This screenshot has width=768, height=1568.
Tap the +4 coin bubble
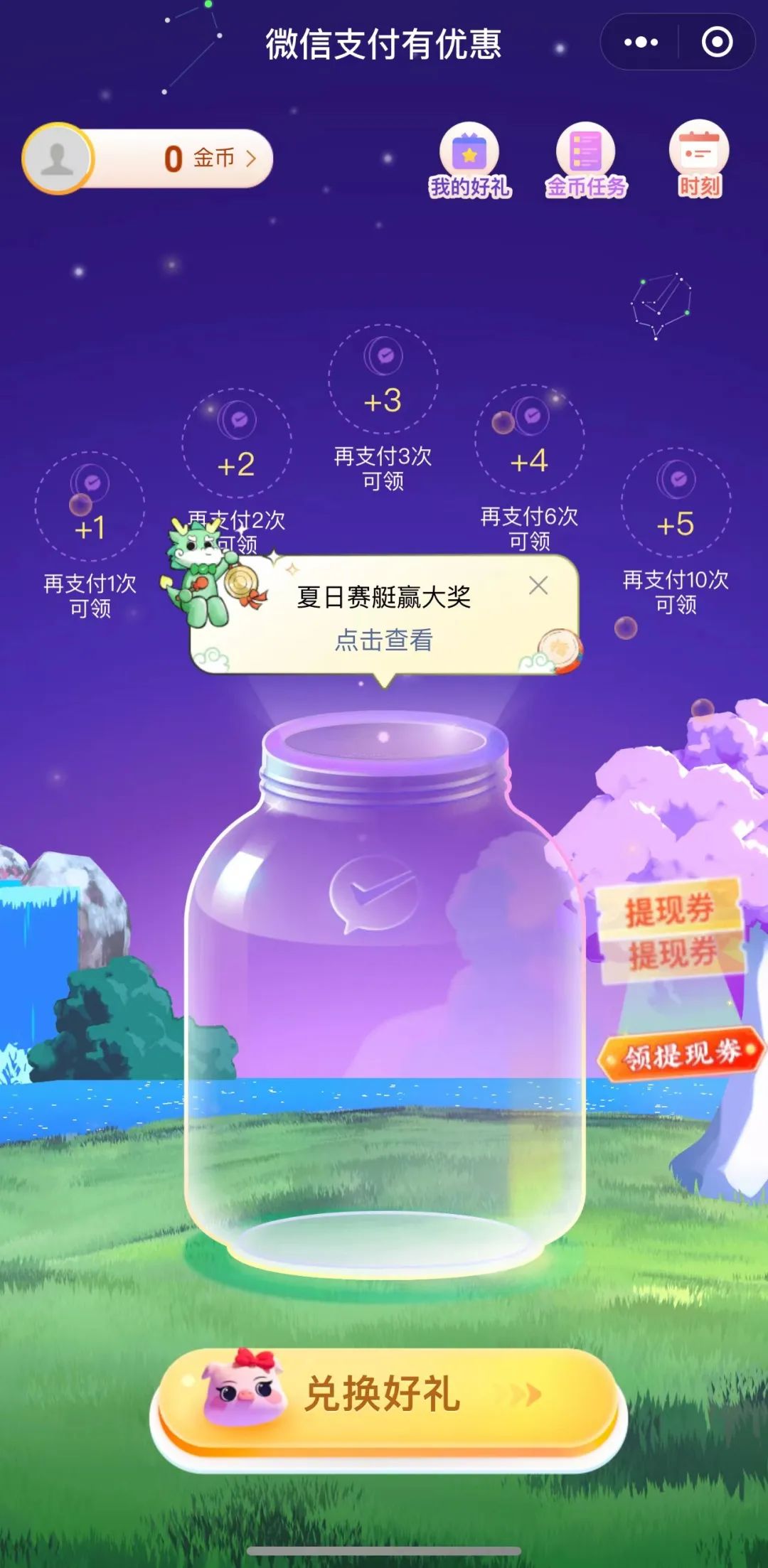(x=530, y=439)
